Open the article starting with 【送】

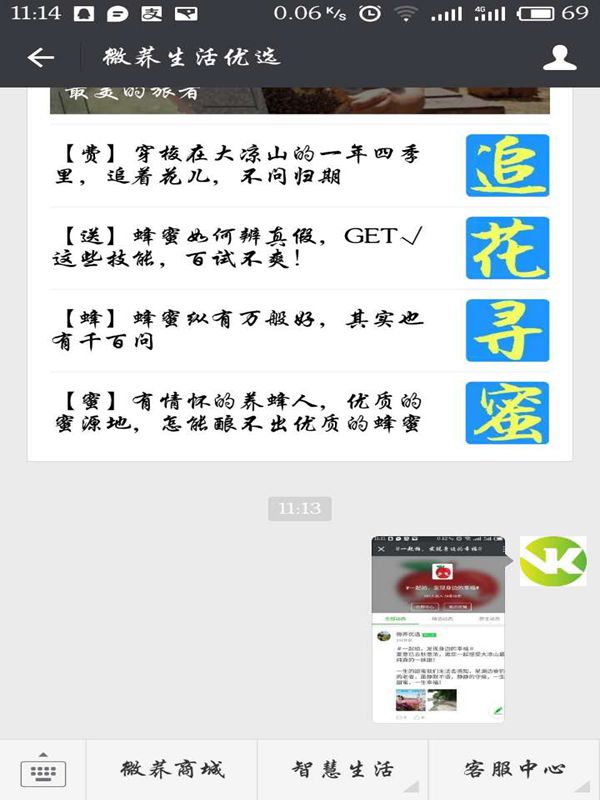click(x=240, y=247)
